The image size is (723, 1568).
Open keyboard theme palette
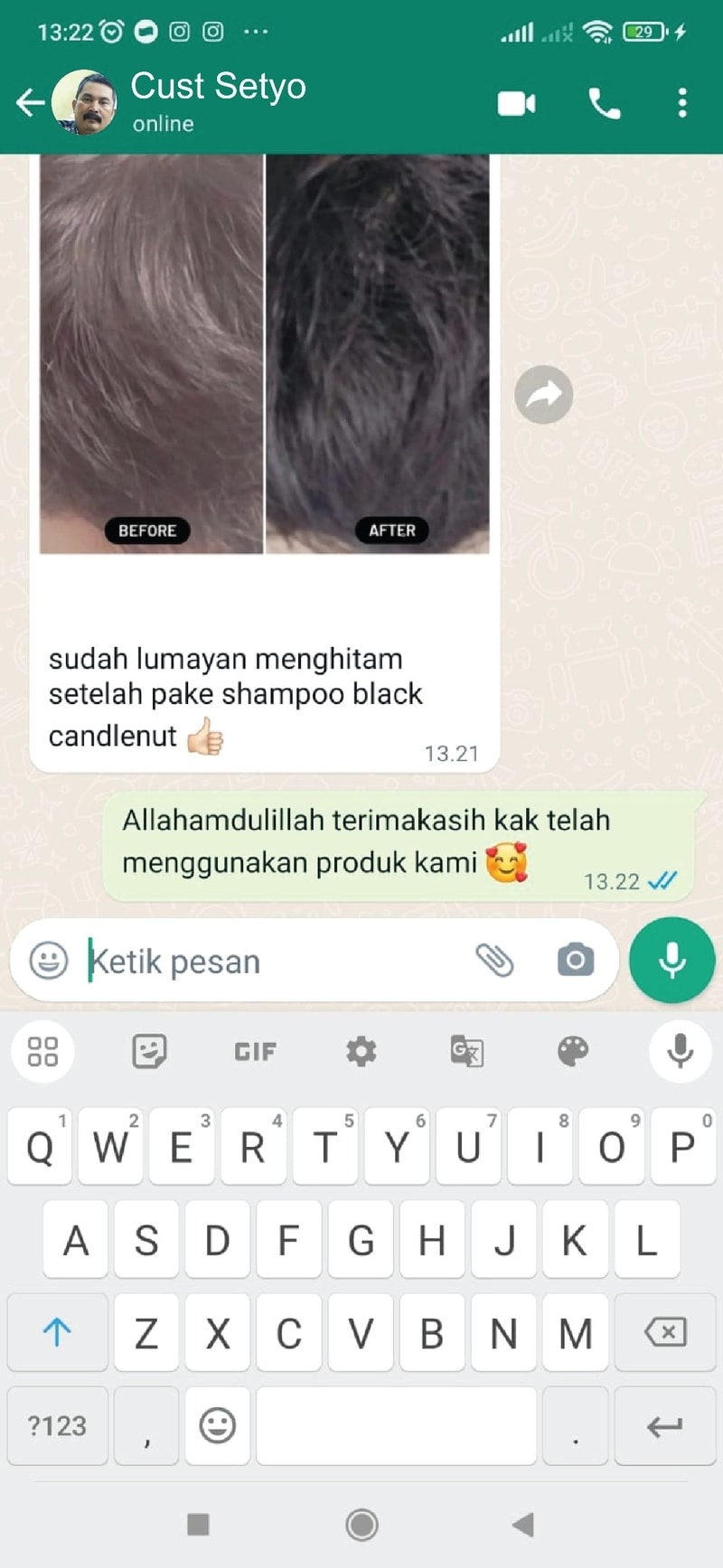(573, 1051)
